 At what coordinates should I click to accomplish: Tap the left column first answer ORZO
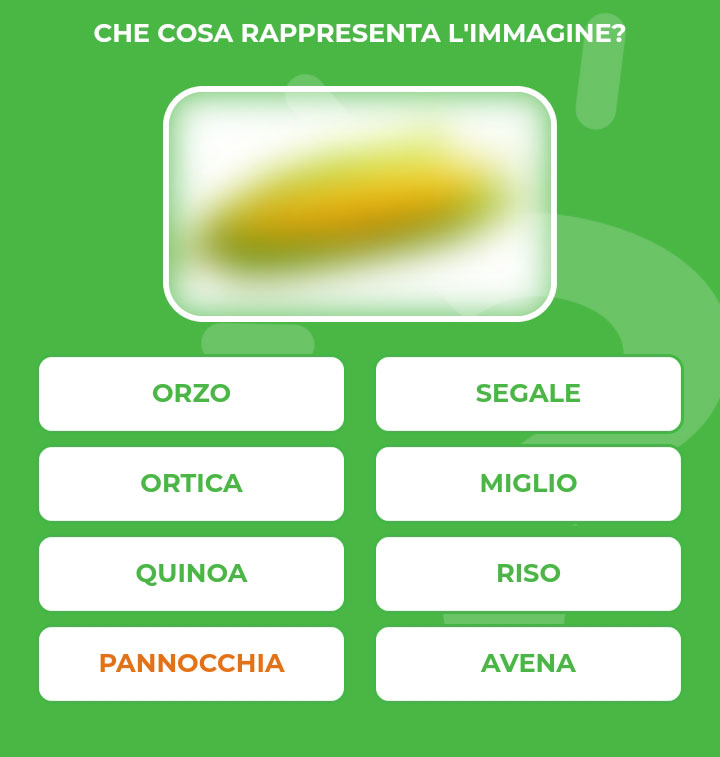coord(191,394)
